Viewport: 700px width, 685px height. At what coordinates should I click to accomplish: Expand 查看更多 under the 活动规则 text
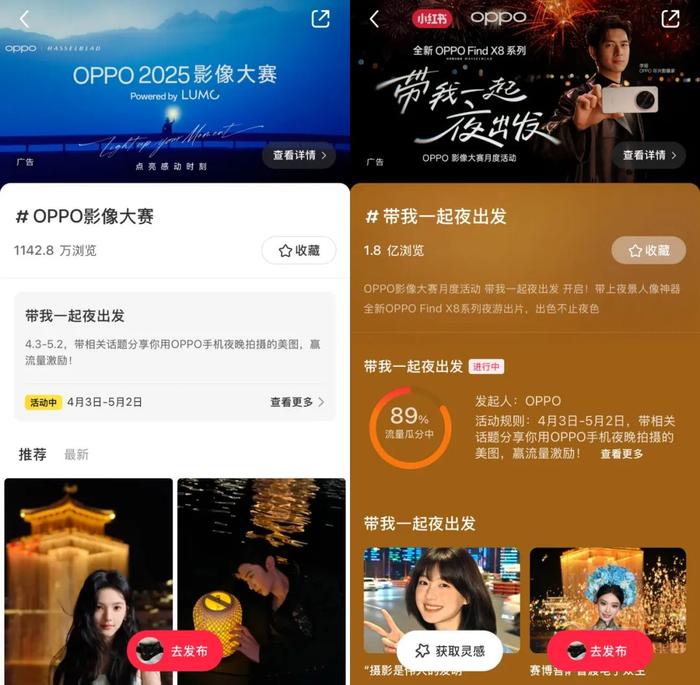pos(622,454)
